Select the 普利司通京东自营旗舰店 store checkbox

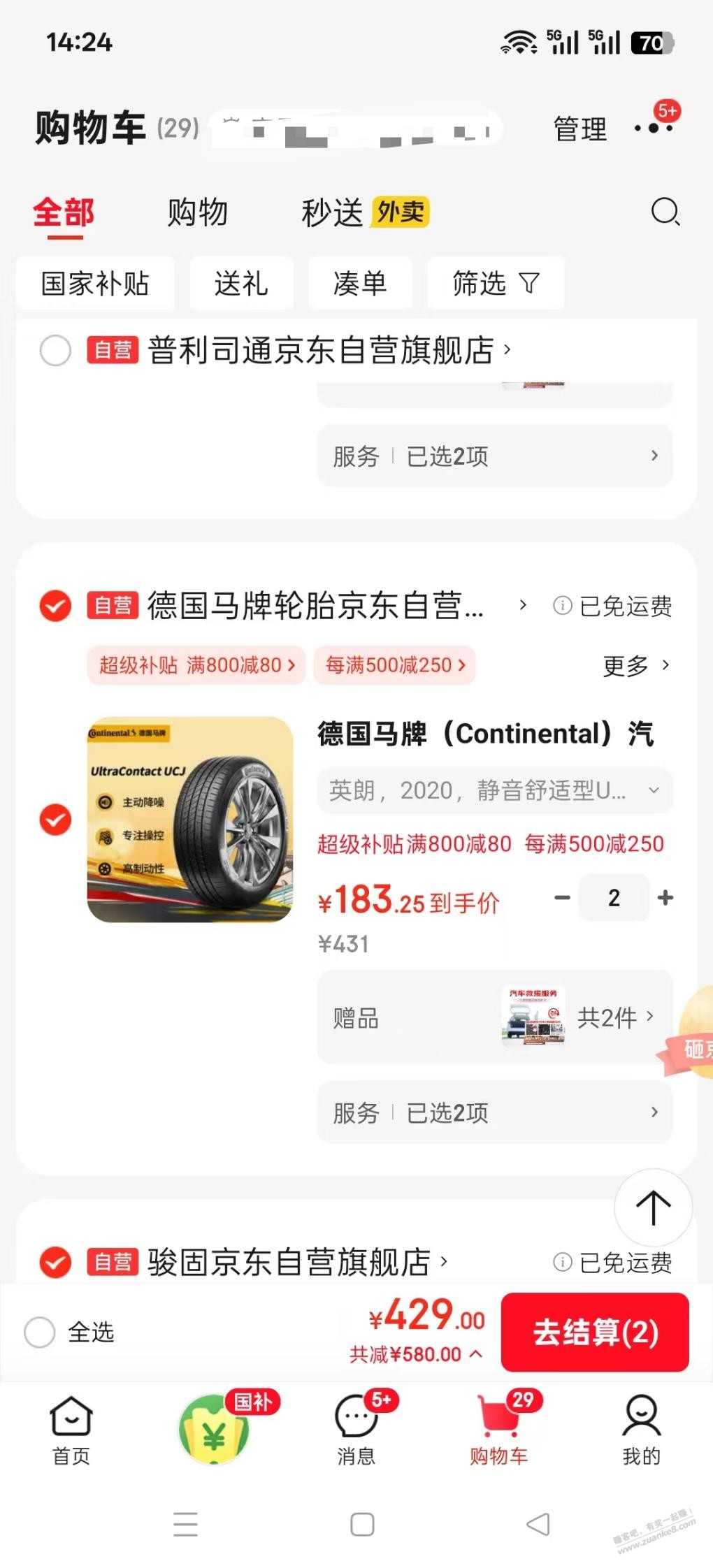(56, 350)
